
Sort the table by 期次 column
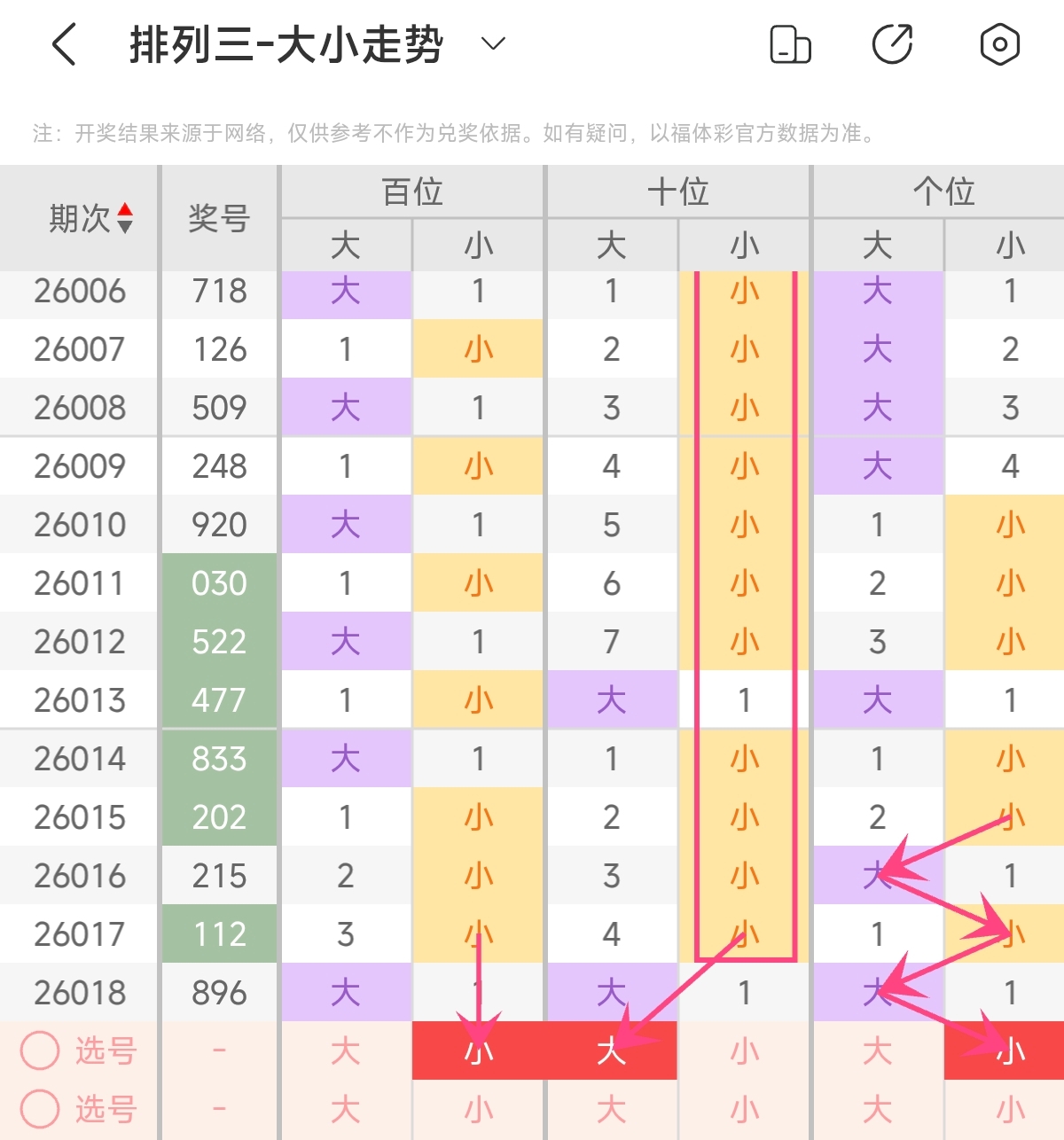[x=125, y=218]
